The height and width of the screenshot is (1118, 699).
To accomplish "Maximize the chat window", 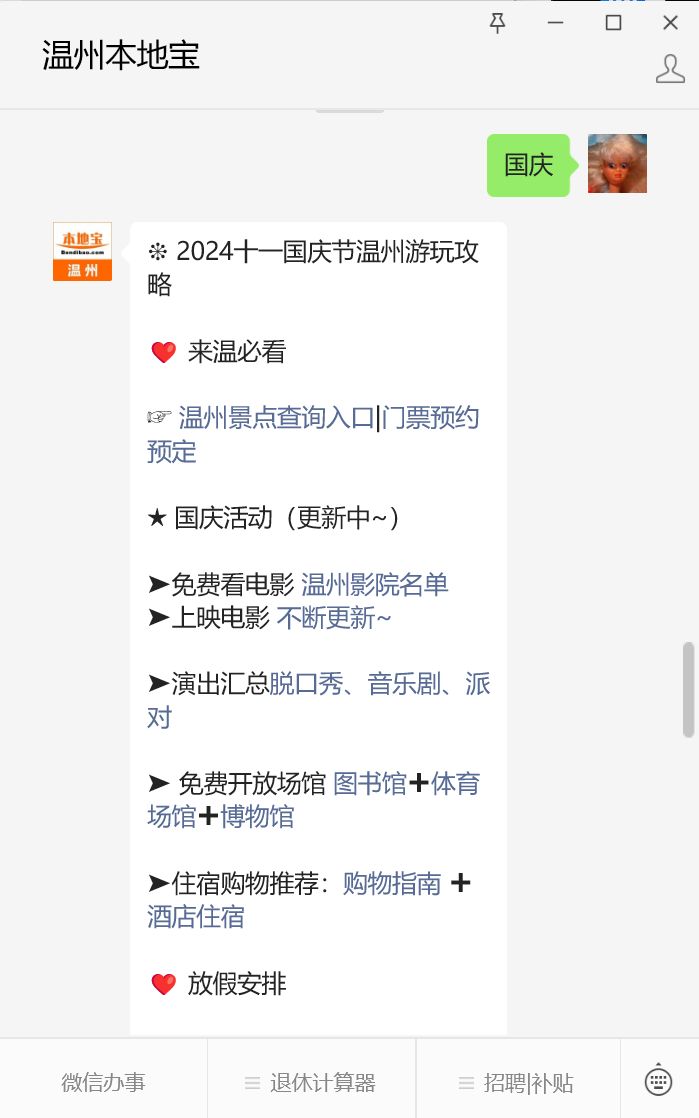I will pos(613,23).
